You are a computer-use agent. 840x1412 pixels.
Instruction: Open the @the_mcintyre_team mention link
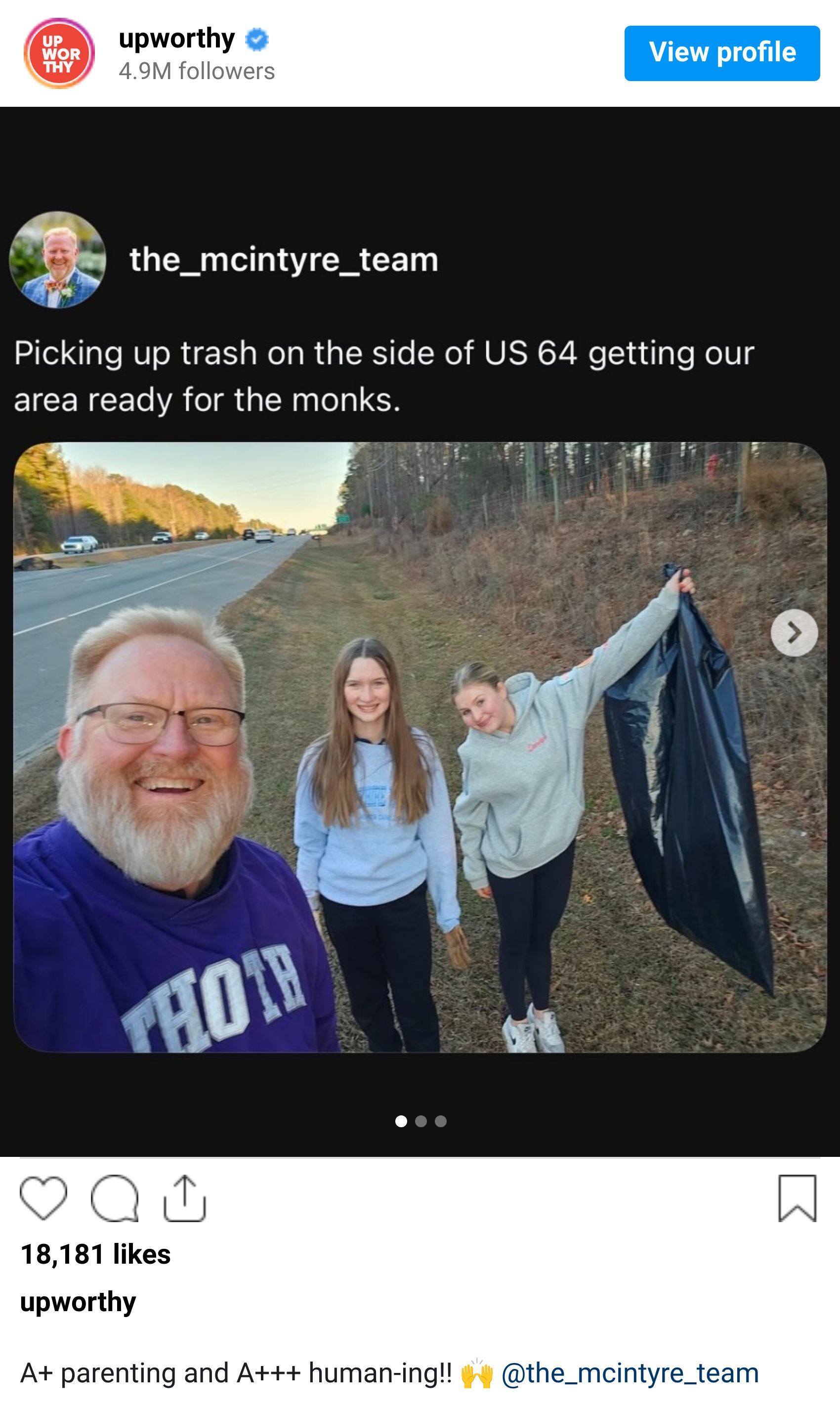click(630, 1373)
